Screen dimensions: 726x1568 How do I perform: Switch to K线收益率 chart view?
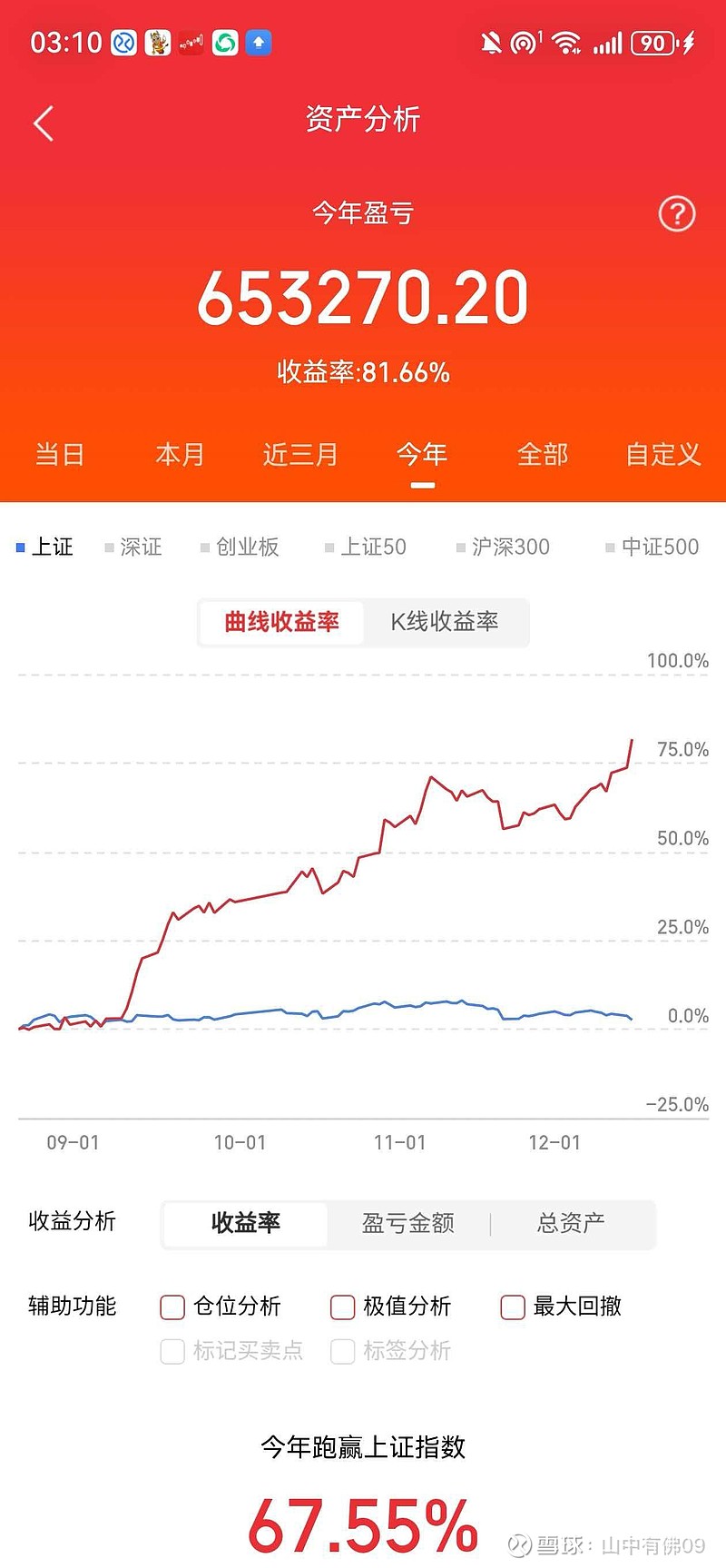pos(446,623)
